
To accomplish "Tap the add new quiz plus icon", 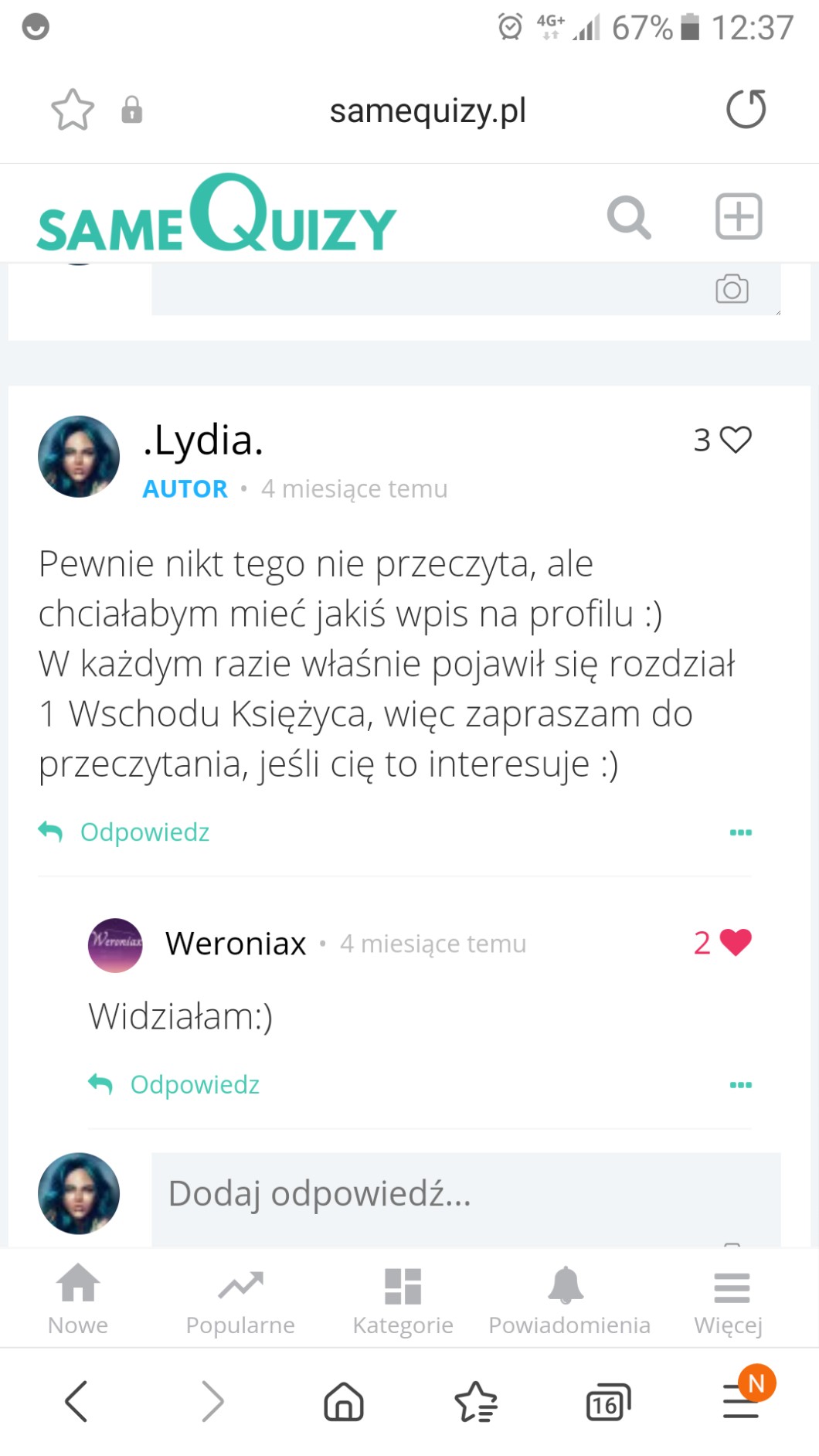I will coord(739,216).
